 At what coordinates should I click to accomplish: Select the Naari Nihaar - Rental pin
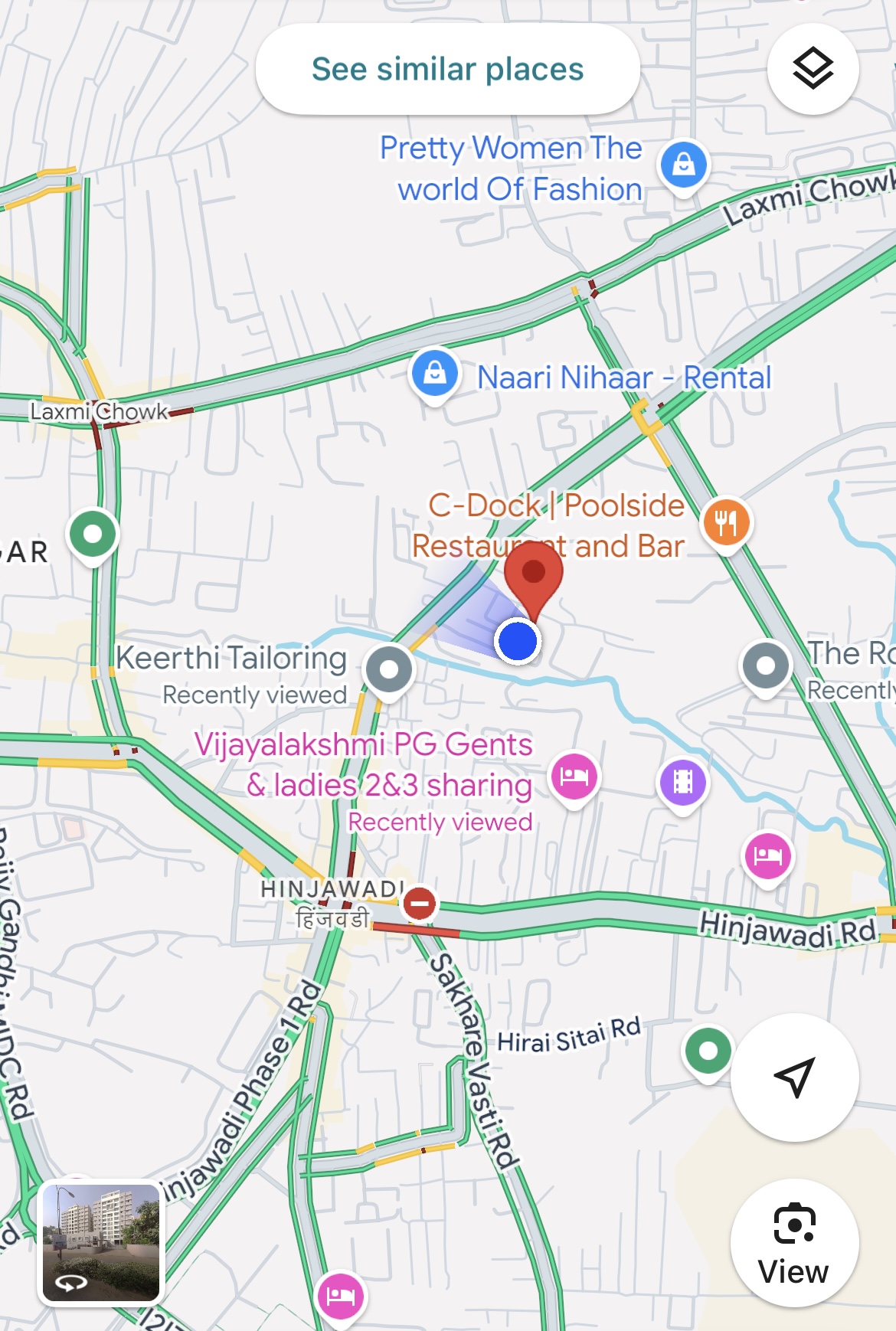pyautogui.click(x=435, y=373)
